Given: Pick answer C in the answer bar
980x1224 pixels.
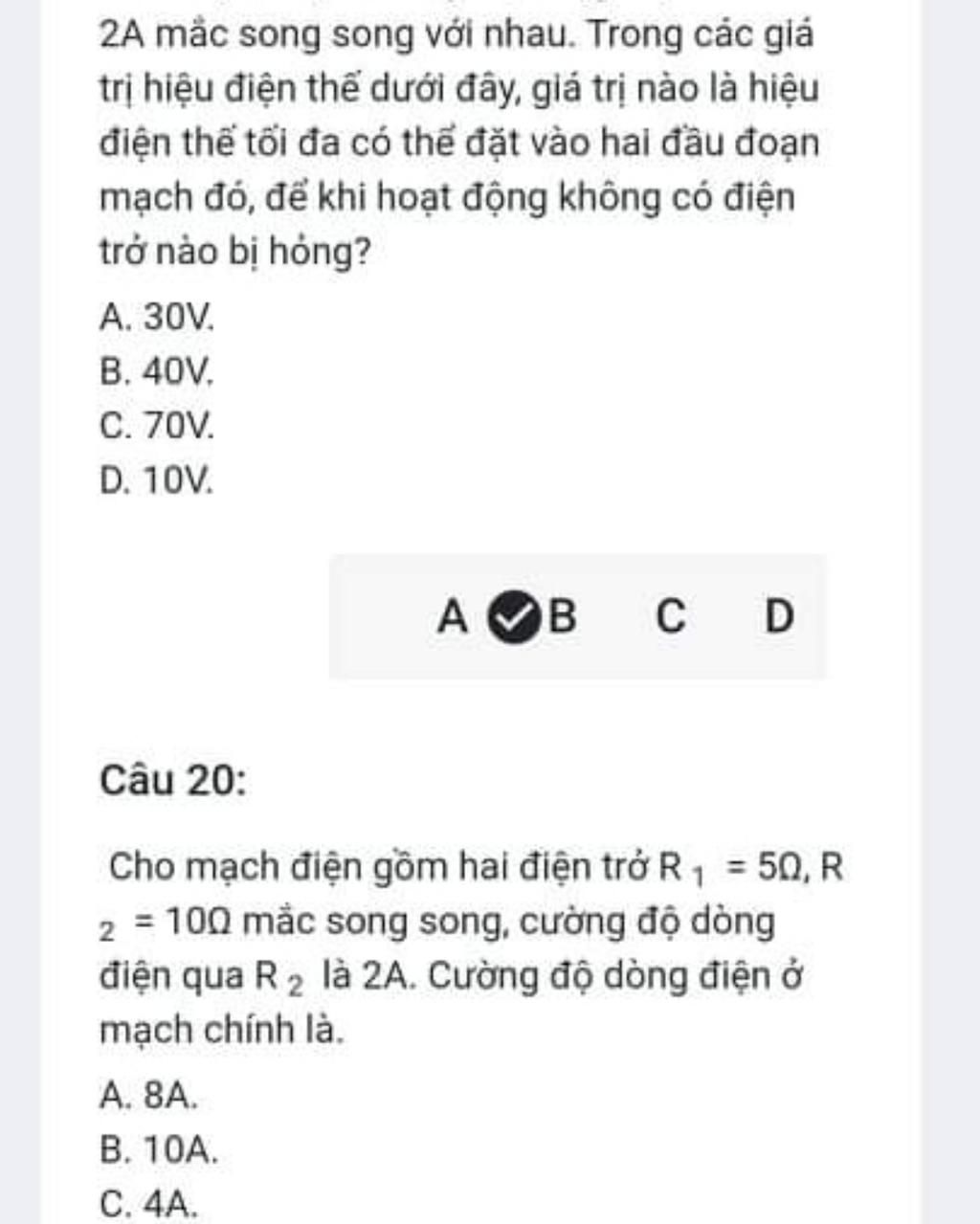Looking at the screenshot, I should [x=670, y=615].
